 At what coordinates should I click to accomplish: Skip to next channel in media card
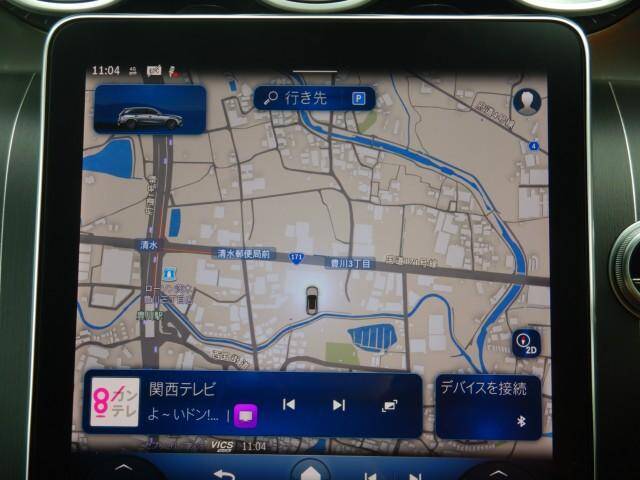tap(338, 405)
